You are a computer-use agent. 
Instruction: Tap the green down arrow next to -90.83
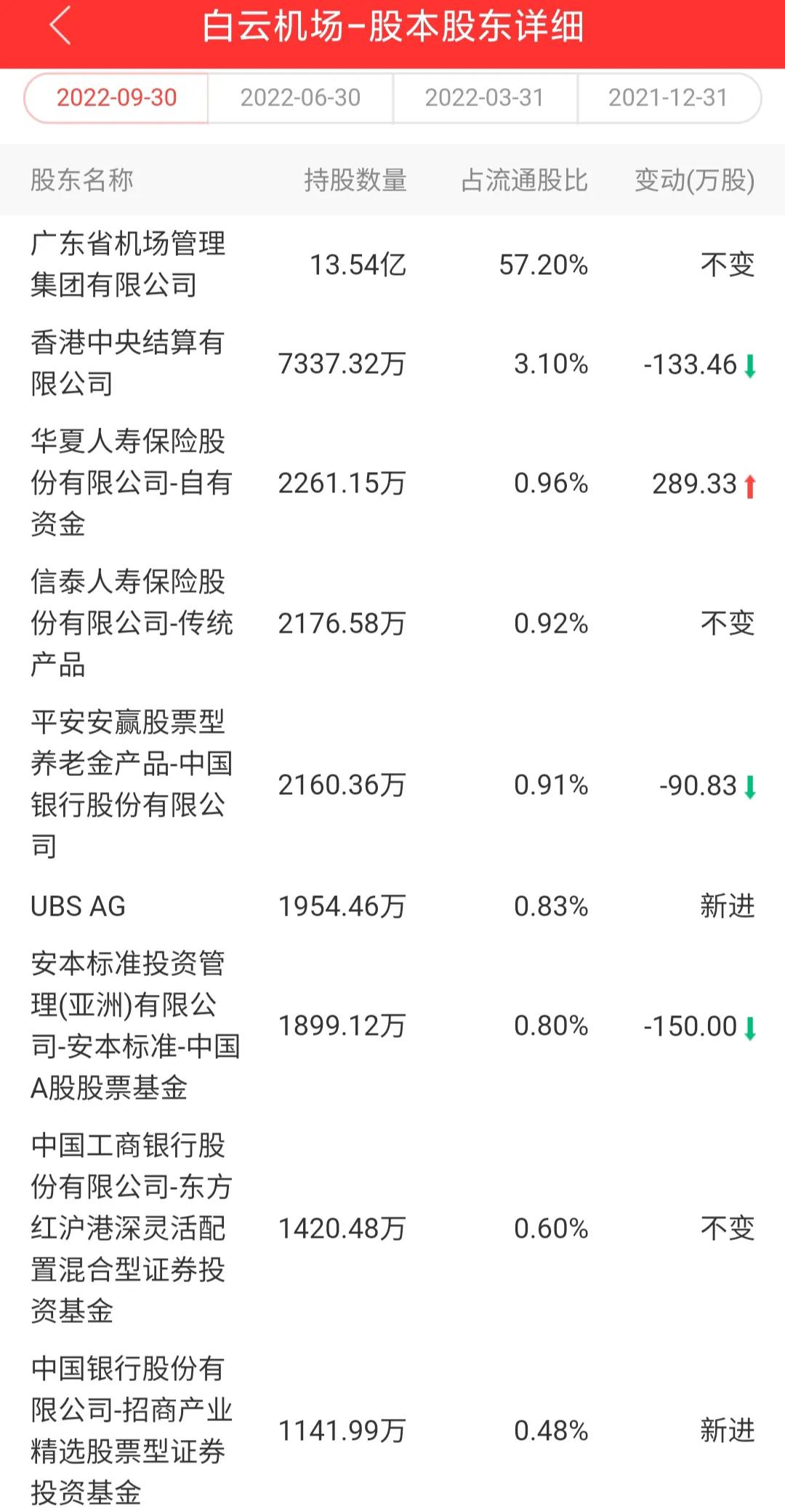(x=749, y=786)
